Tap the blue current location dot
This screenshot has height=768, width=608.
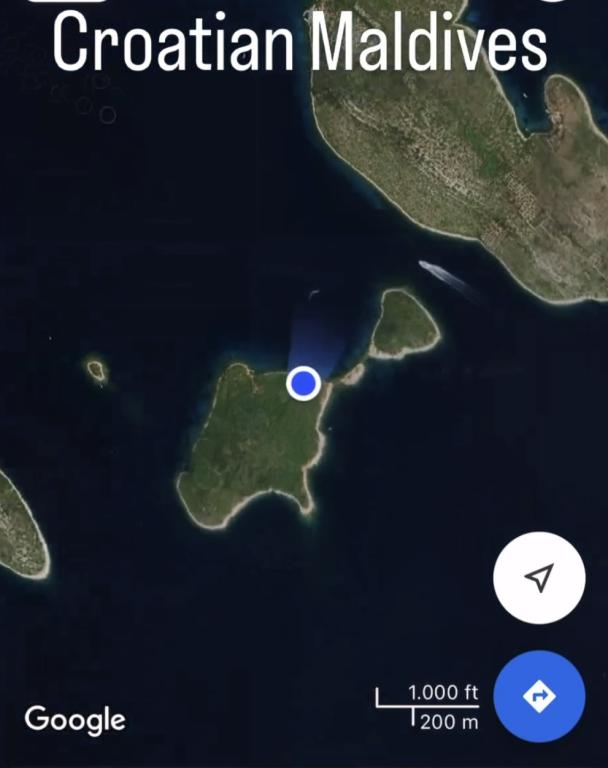tap(303, 383)
